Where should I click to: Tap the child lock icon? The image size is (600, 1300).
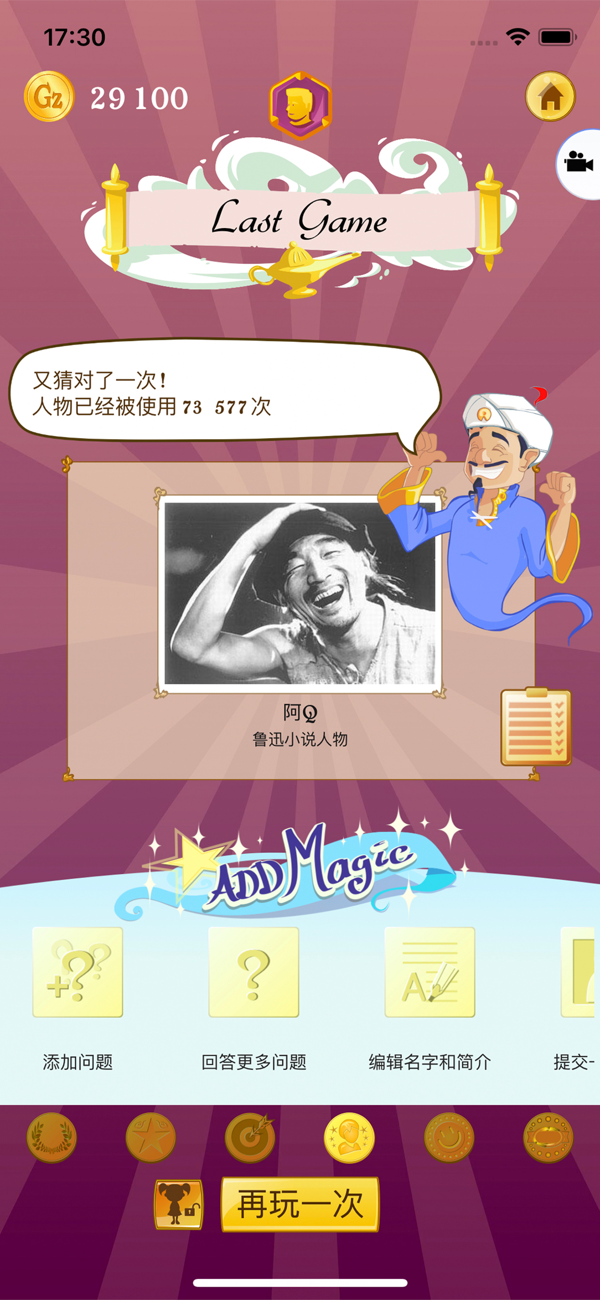click(178, 1204)
